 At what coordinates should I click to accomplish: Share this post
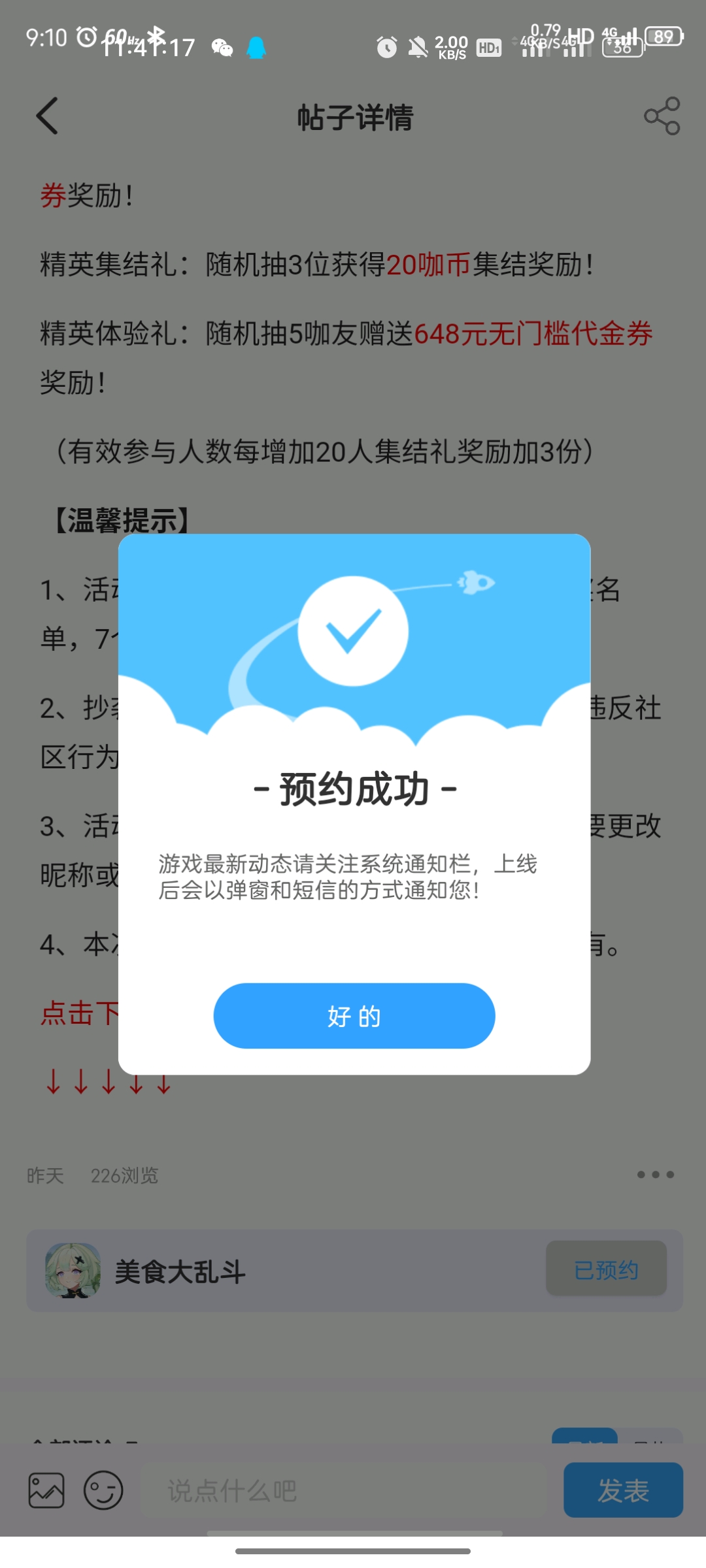click(x=662, y=116)
